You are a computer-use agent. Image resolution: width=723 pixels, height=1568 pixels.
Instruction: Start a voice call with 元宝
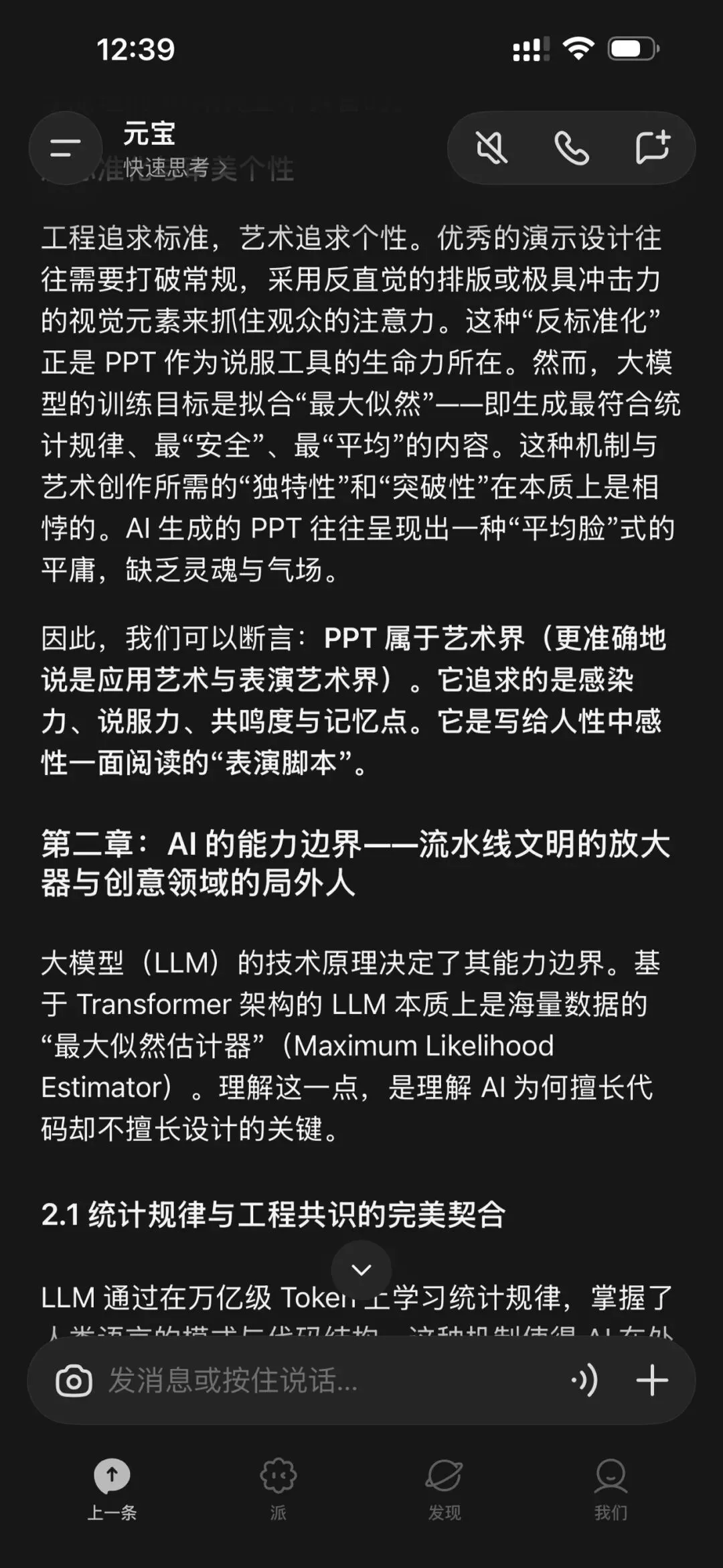[572, 148]
